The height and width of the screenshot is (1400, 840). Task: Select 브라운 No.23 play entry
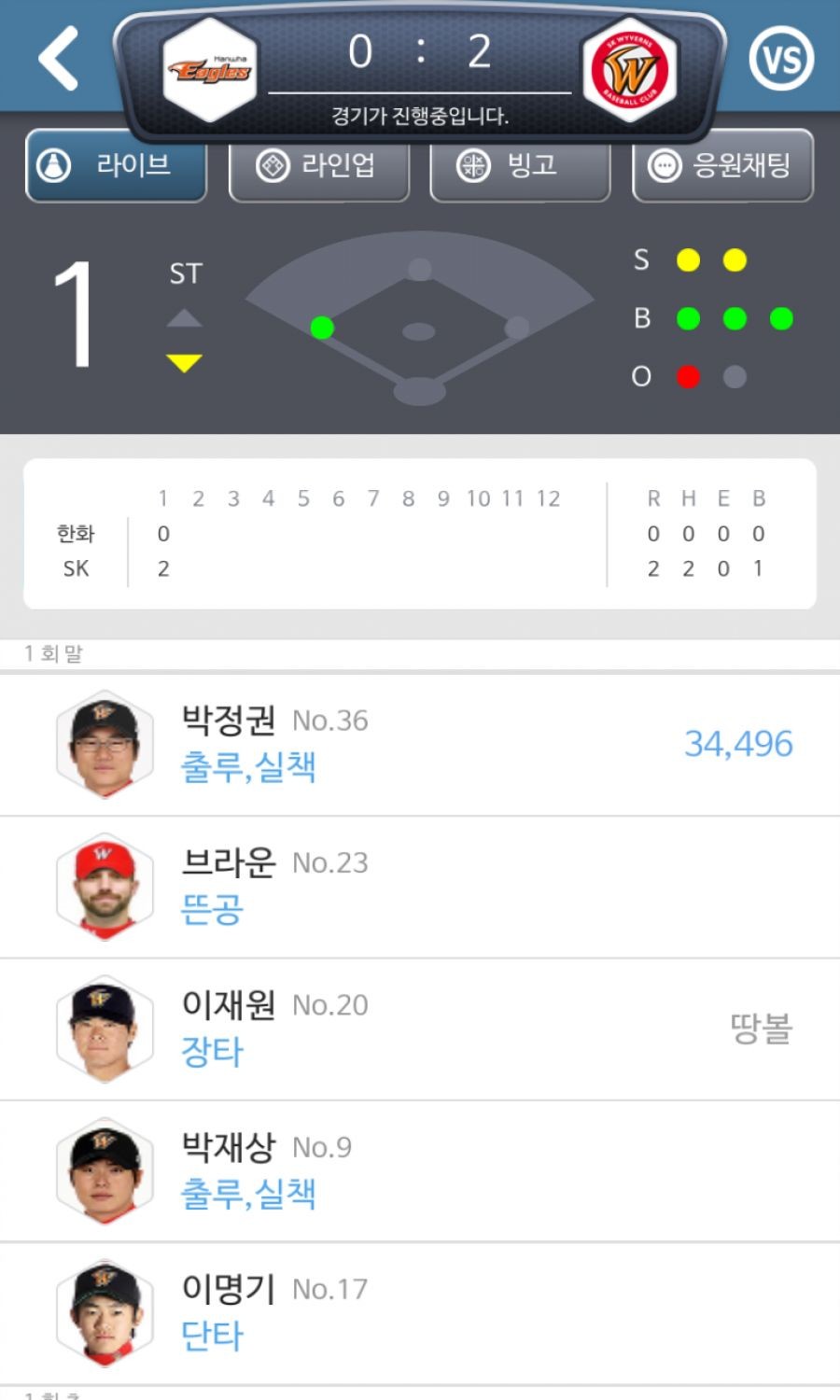click(x=420, y=887)
